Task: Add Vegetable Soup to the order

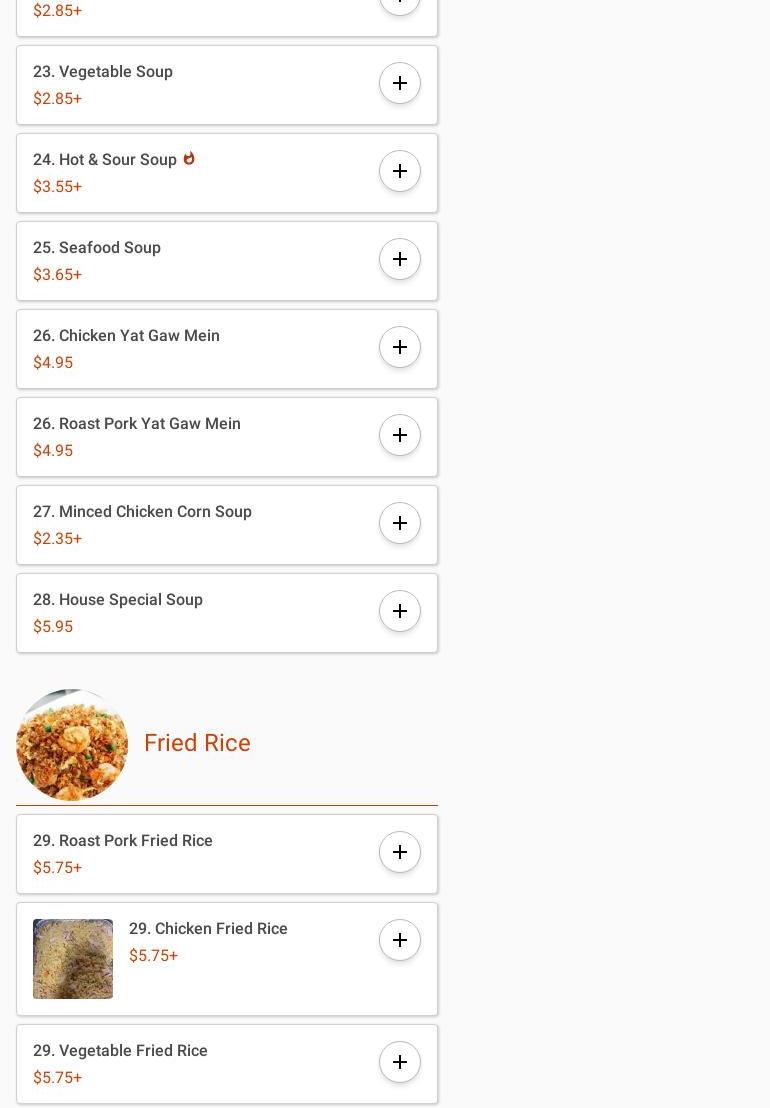Action: pyautogui.click(x=400, y=83)
